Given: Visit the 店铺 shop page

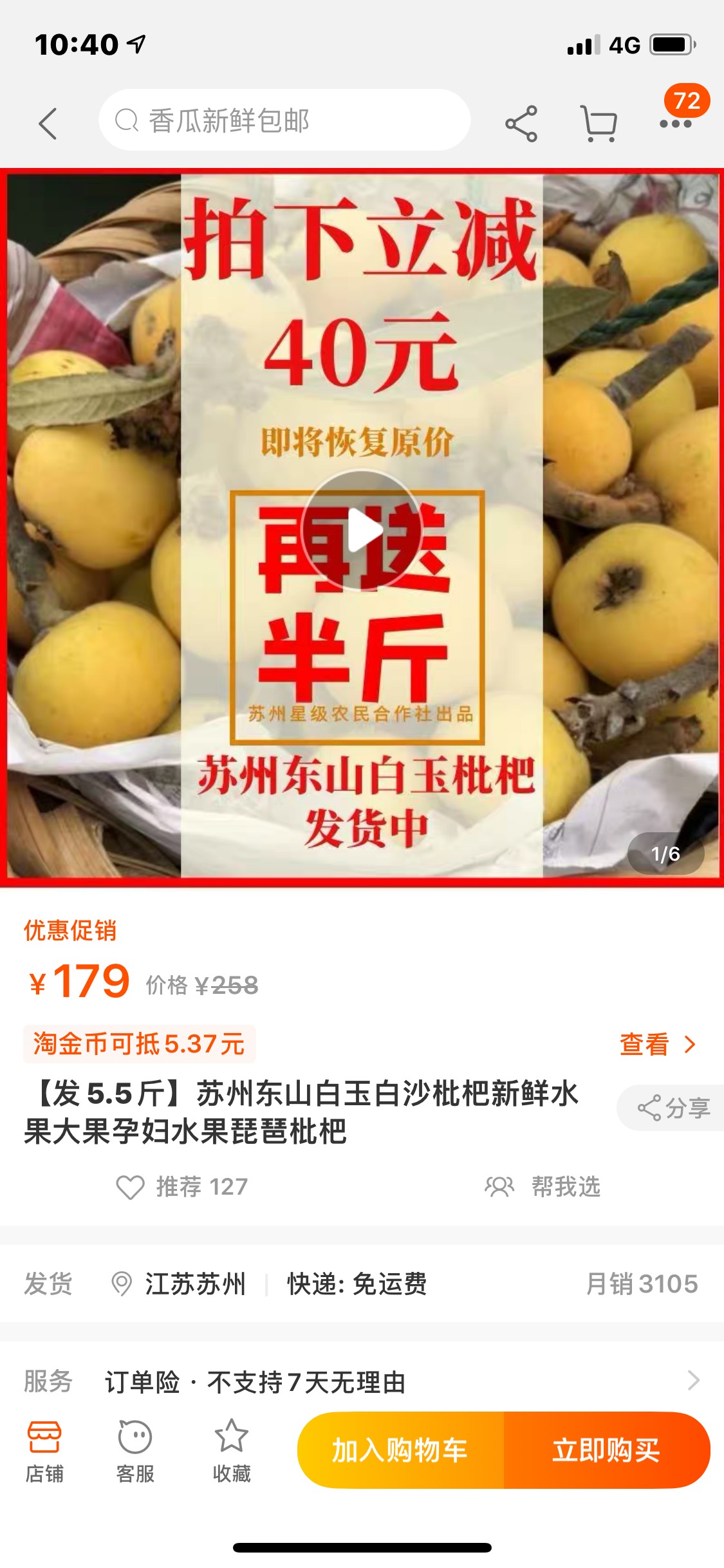Looking at the screenshot, I should [x=44, y=1451].
